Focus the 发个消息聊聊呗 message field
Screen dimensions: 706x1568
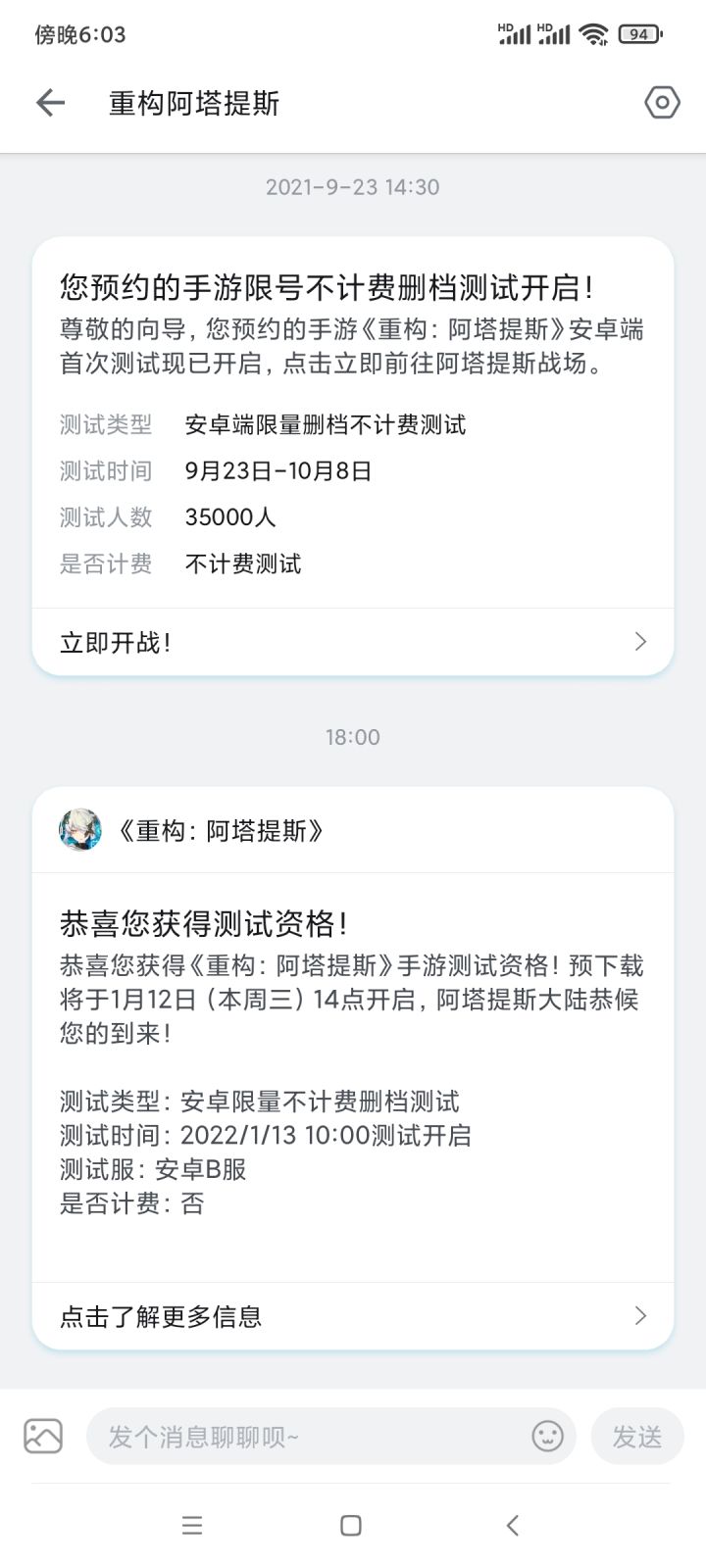point(306,1437)
